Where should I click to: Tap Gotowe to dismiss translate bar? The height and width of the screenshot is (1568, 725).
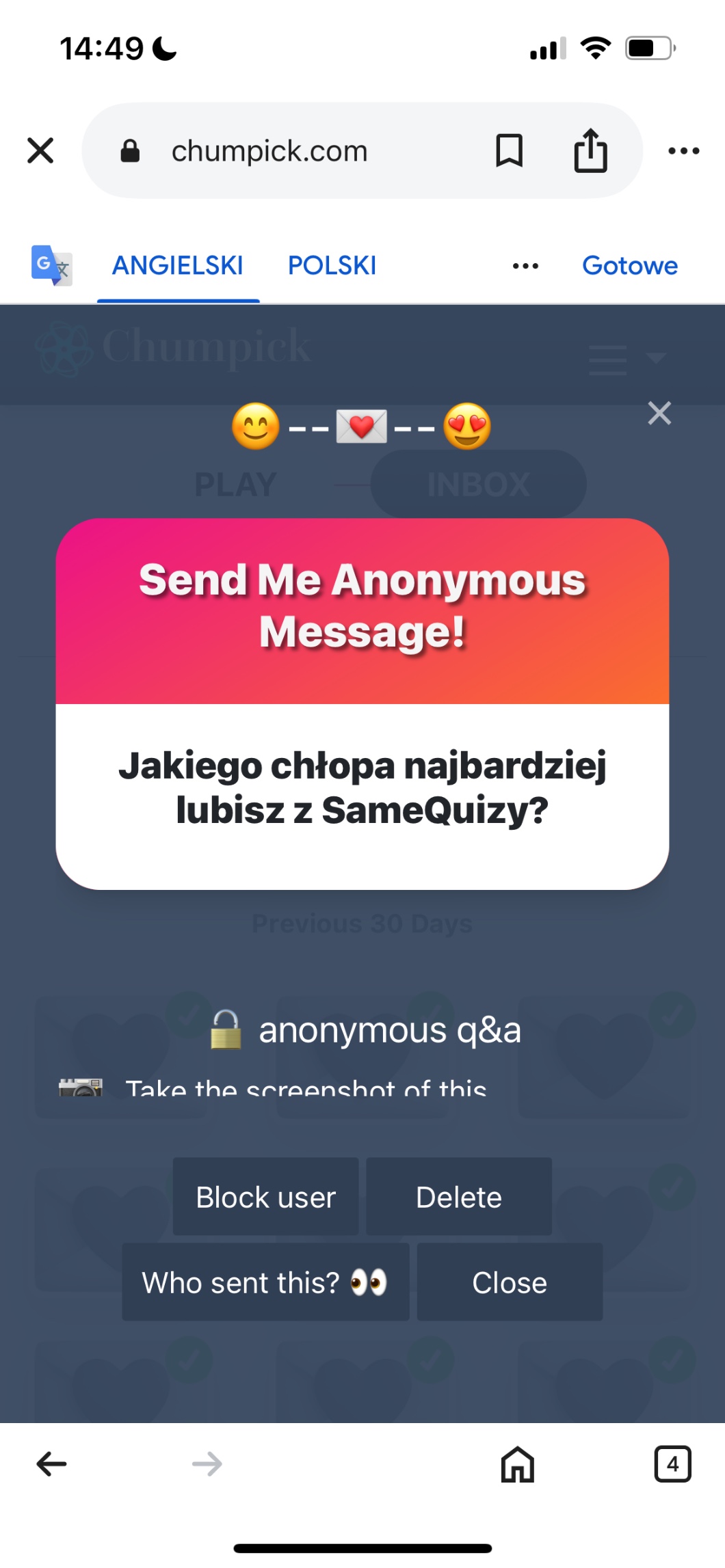[x=629, y=266]
